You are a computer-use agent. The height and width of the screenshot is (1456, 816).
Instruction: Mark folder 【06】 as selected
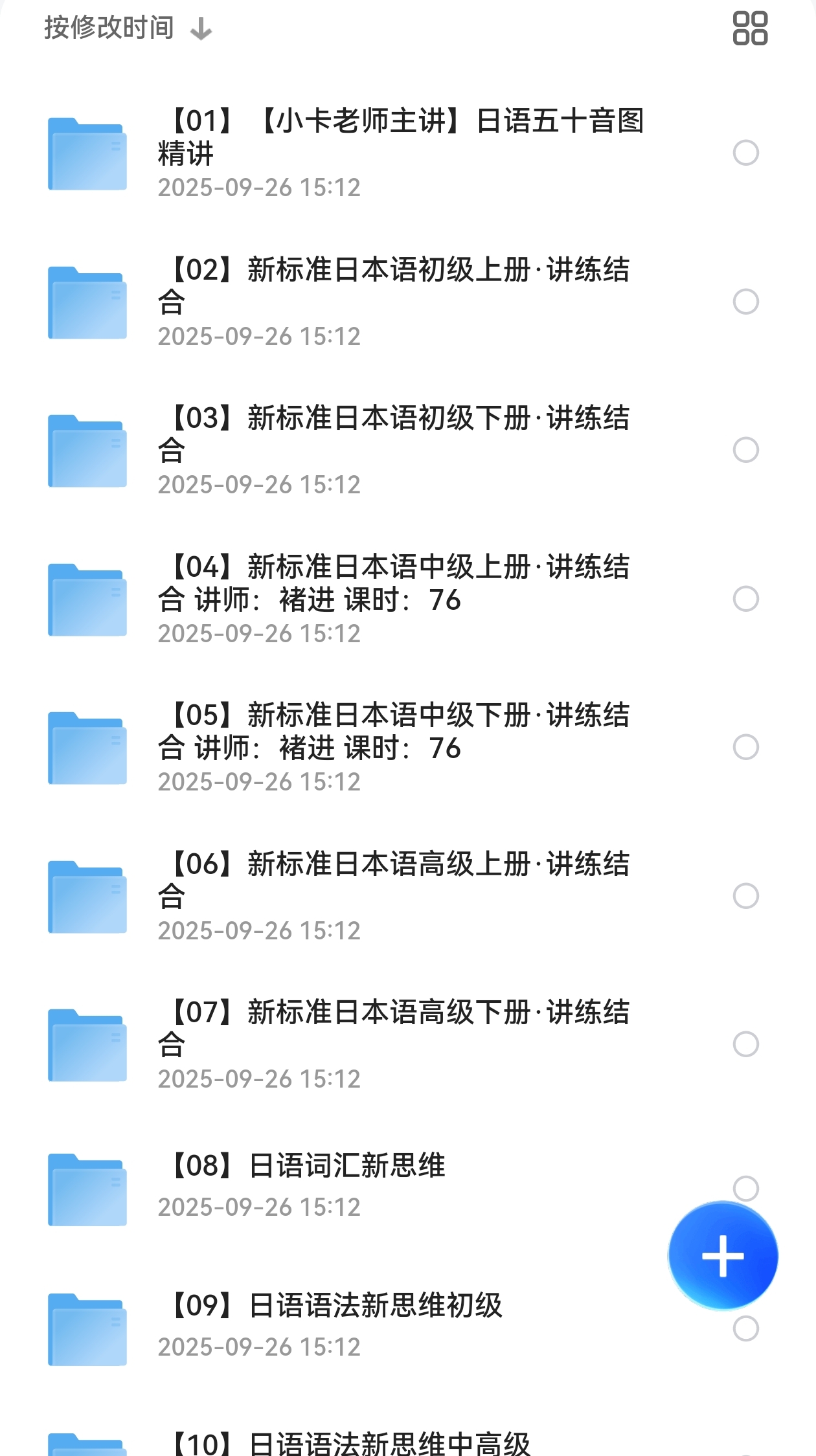(x=745, y=896)
